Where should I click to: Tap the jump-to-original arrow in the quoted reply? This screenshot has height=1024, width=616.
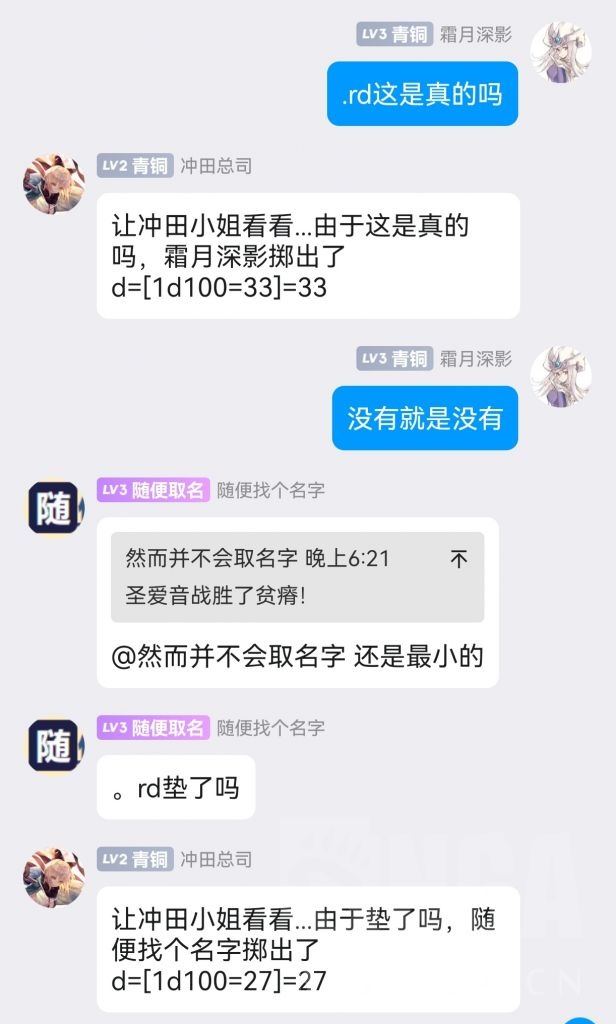pos(459,559)
